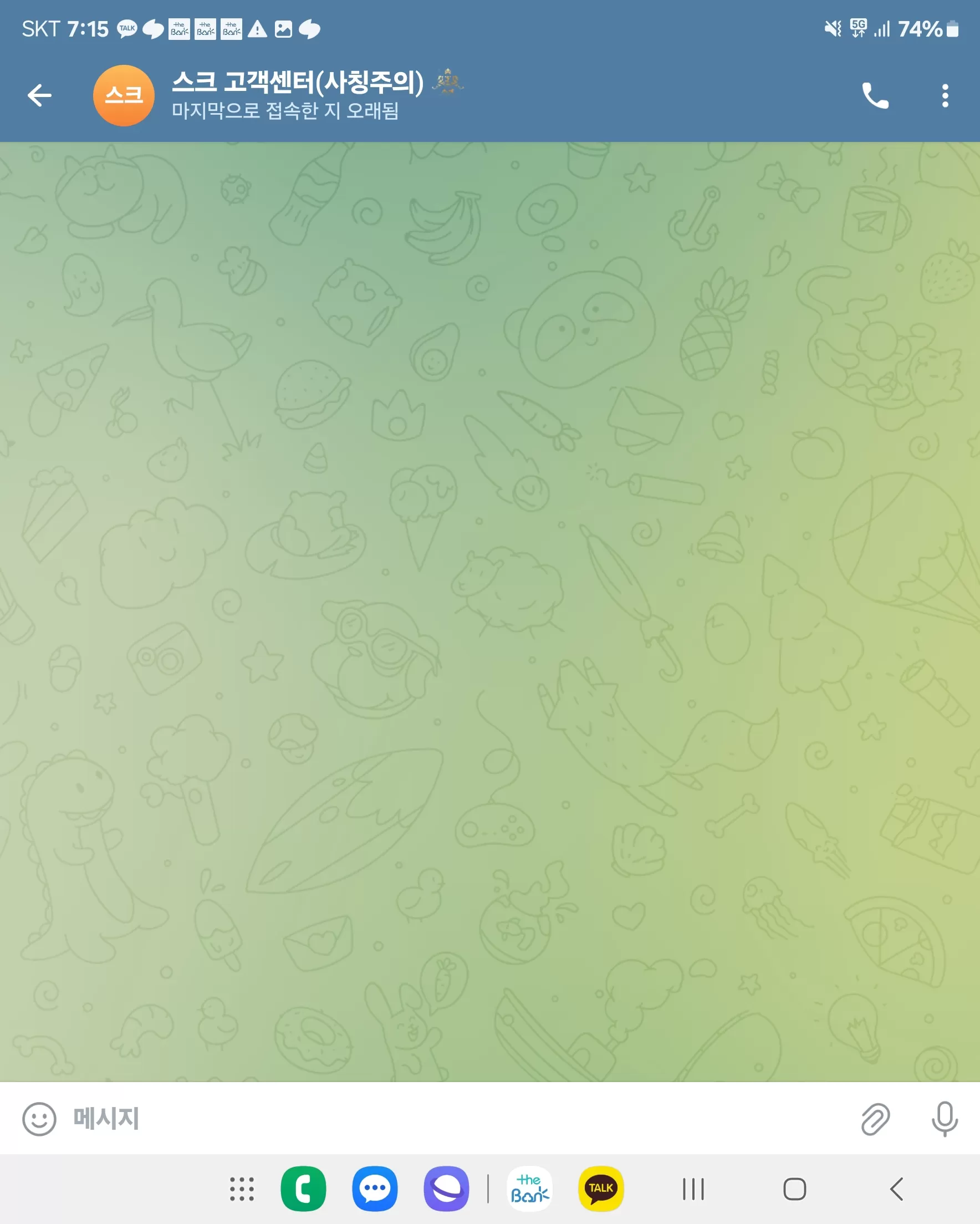The width and height of the screenshot is (980, 1224).
Task: Go back using the header arrow
Action: click(39, 95)
